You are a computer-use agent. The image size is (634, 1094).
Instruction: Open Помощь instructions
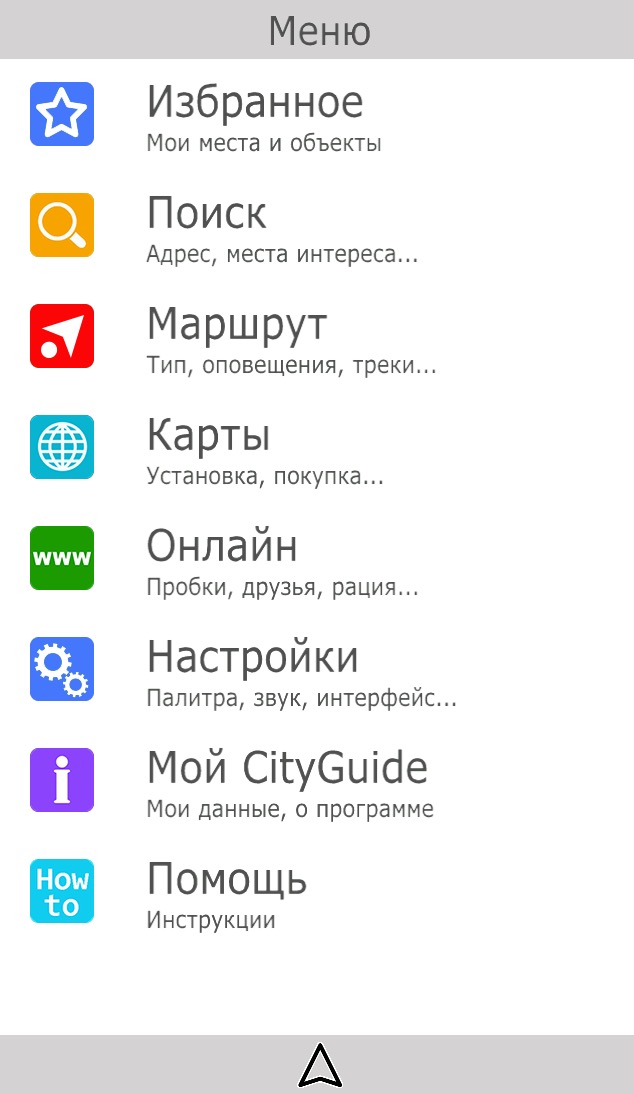[226, 892]
